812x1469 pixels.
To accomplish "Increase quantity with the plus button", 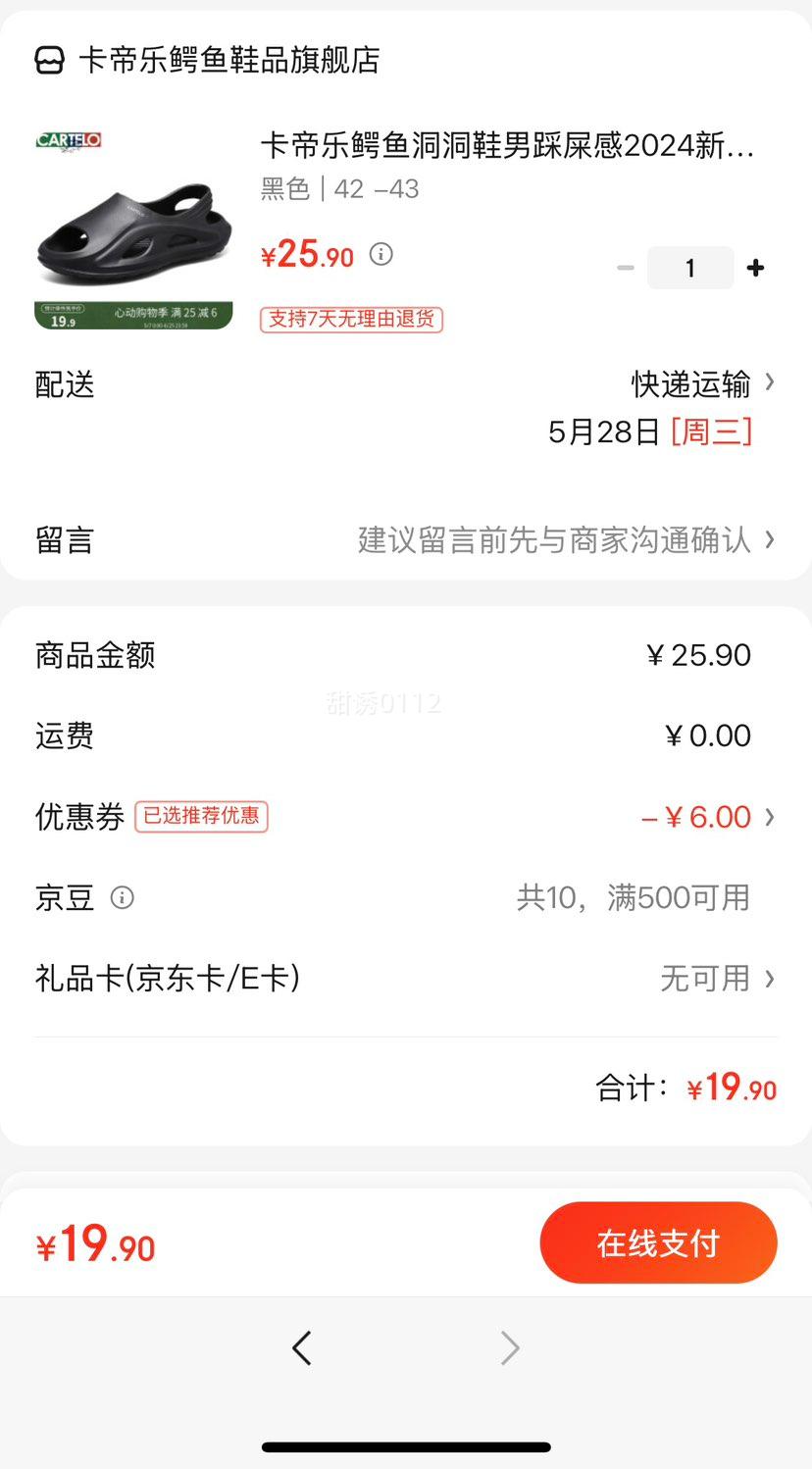I will pyautogui.click(x=755, y=268).
